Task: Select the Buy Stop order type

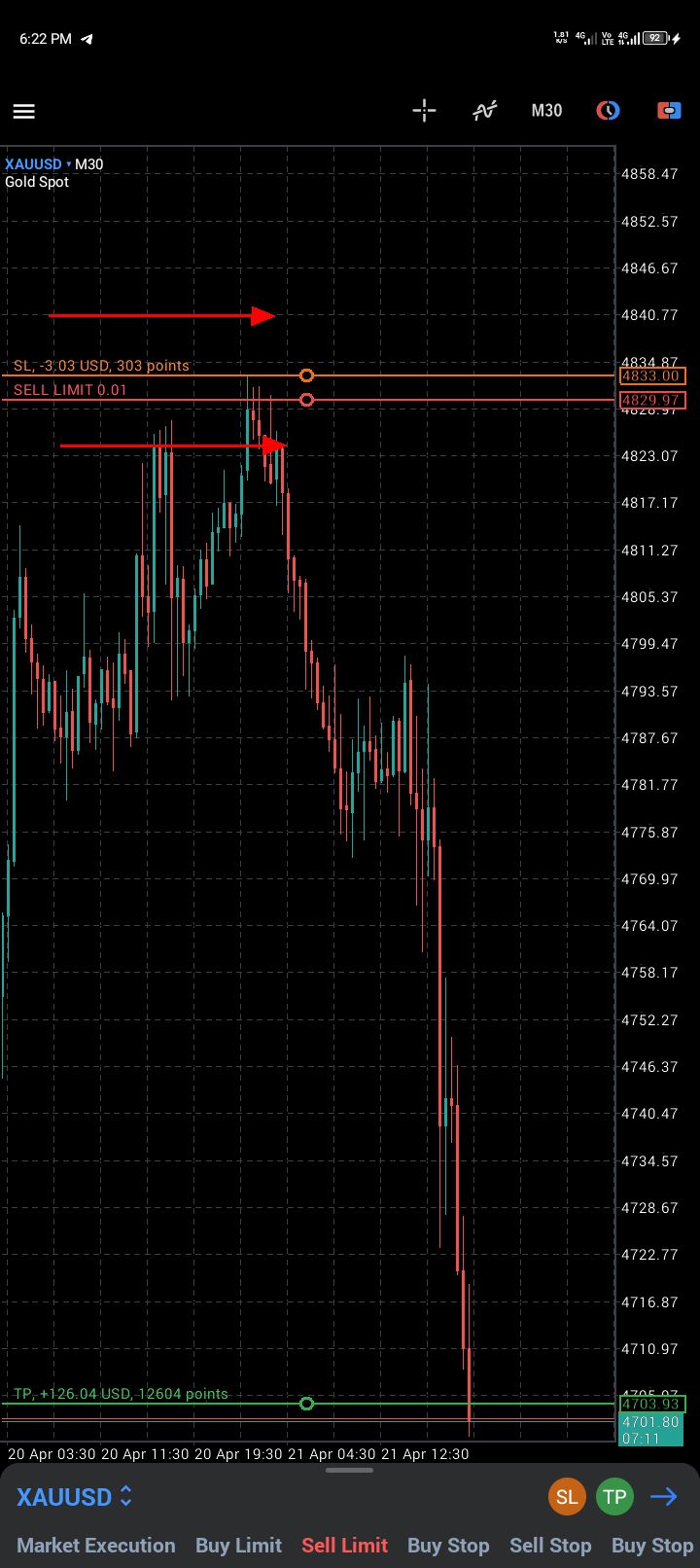Action: [x=448, y=1546]
